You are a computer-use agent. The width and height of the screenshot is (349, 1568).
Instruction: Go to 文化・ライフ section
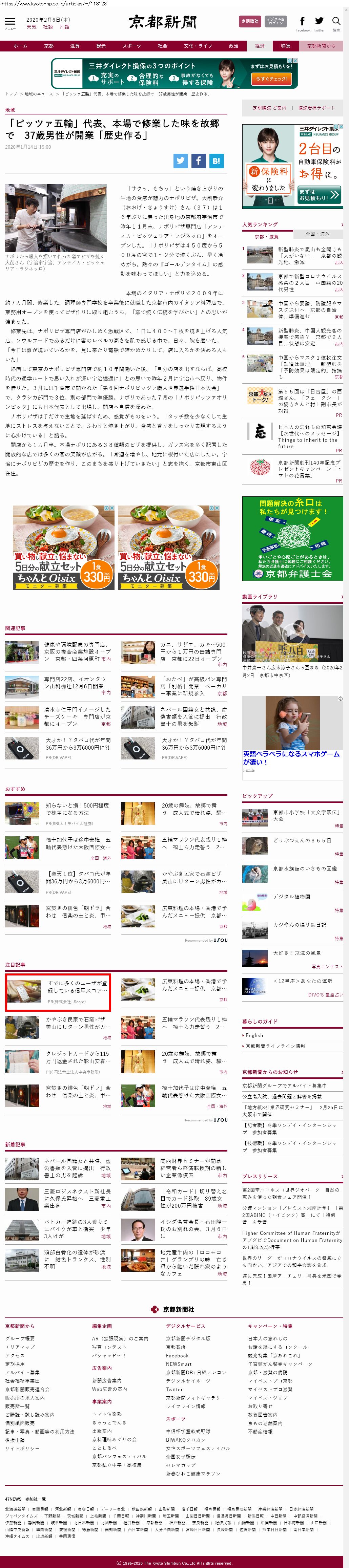pyautogui.click(x=198, y=46)
